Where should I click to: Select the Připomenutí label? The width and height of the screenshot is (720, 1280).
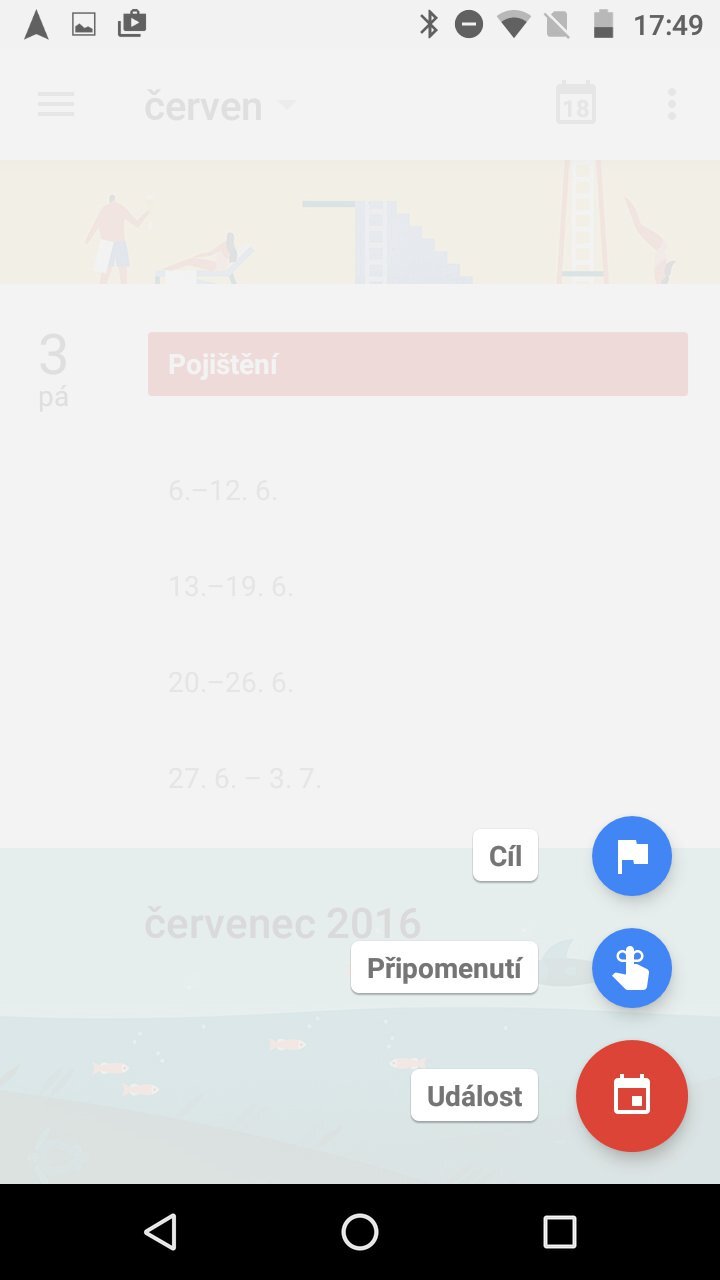pyautogui.click(x=444, y=968)
